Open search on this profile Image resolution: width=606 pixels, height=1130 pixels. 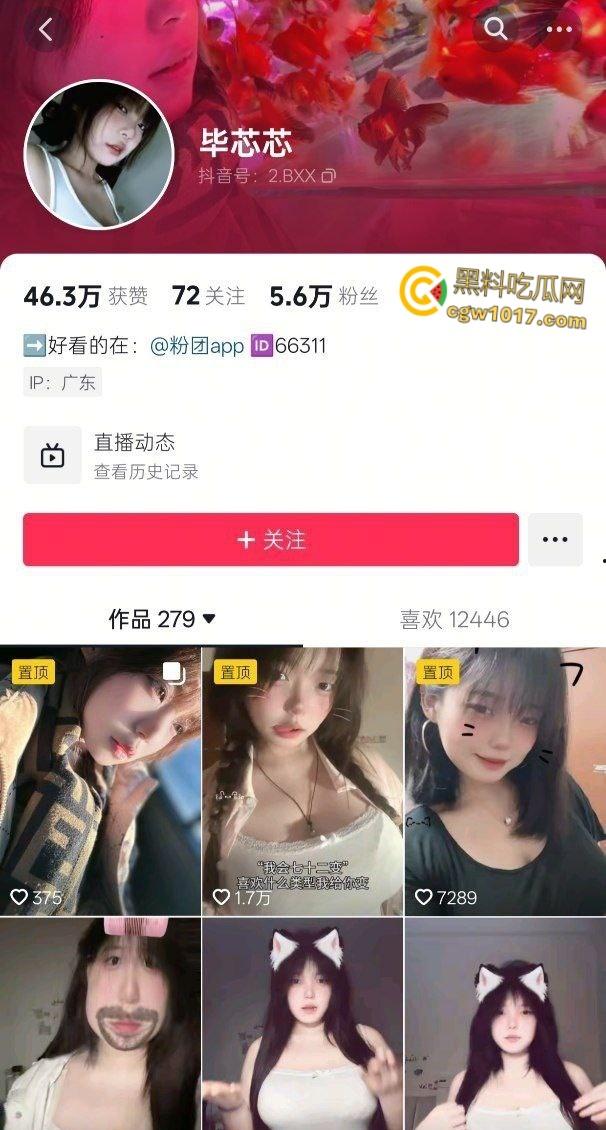(496, 29)
